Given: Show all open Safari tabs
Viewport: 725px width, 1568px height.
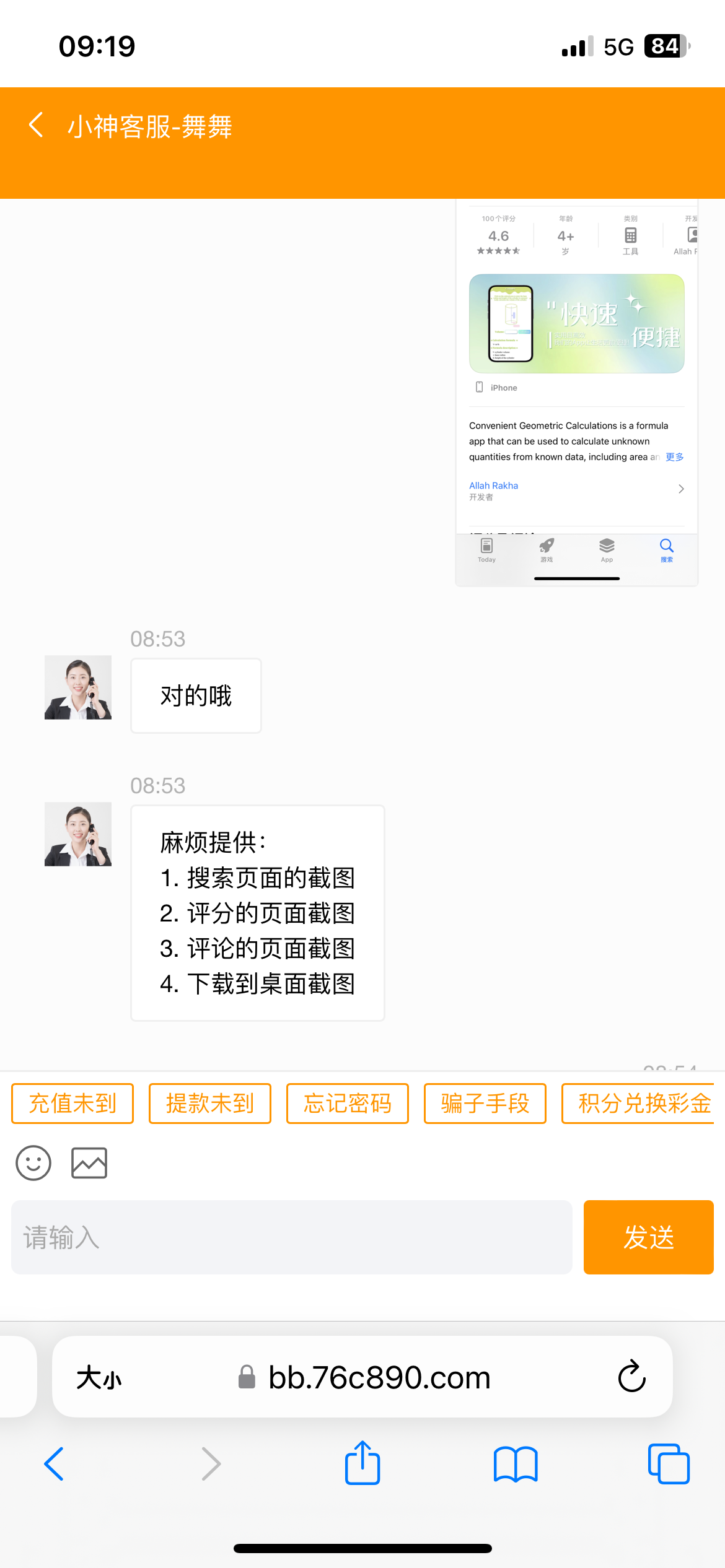Looking at the screenshot, I should click(668, 1464).
